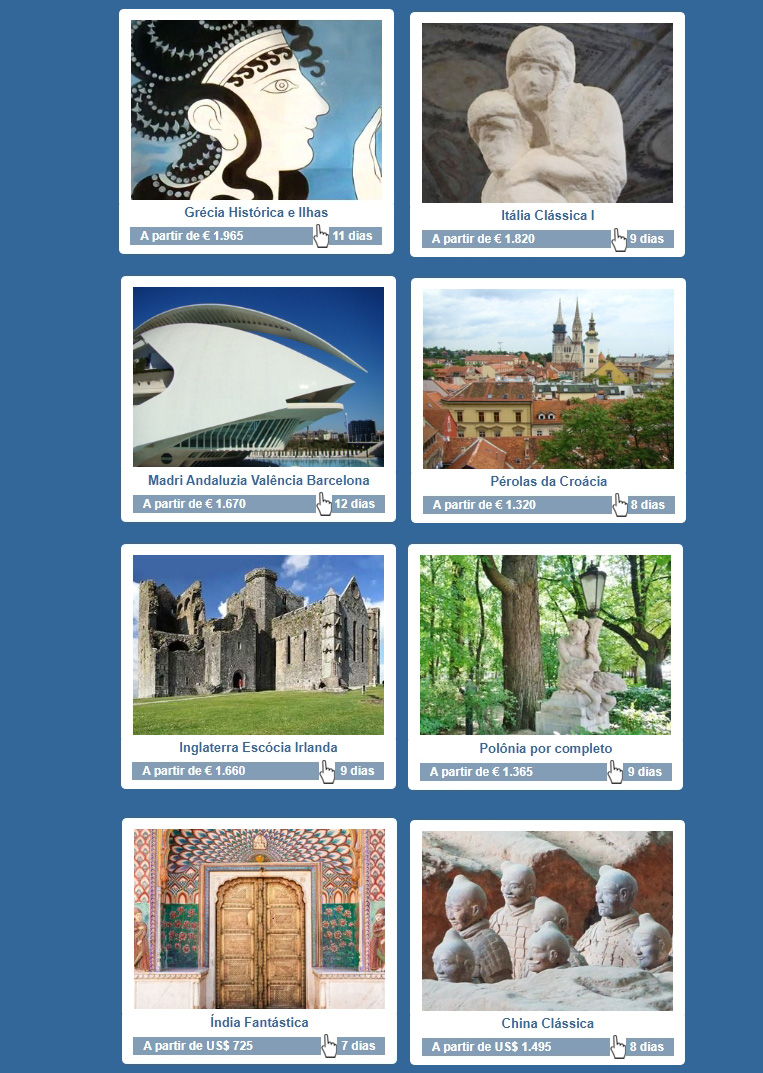Viewport: 763px width, 1073px height.
Task: Open the Grécia Histórica e Ilhas tour card
Action: (x=256, y=212)
